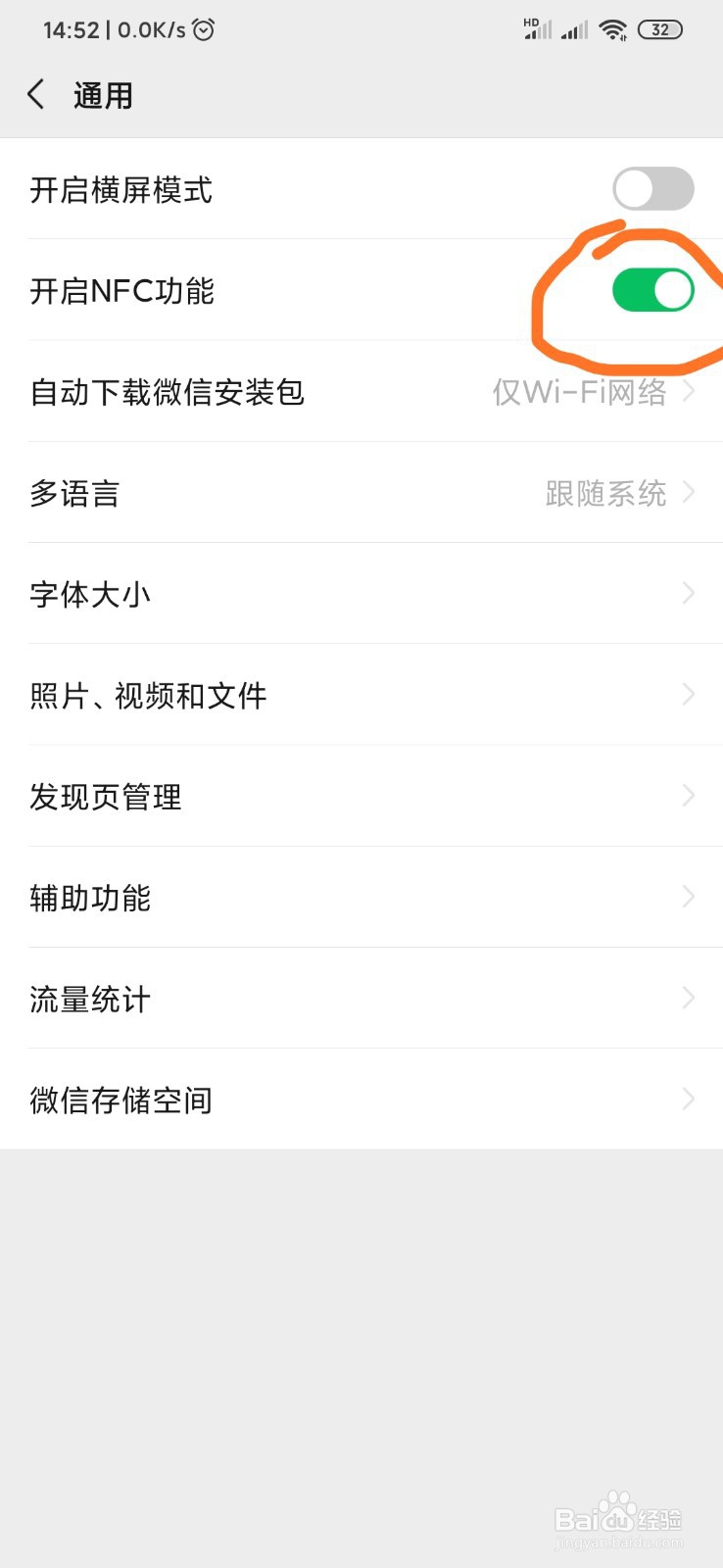Tap the 流量统计 list row
The height and width of the screenshot is (1568, 723).
[x=362, y=998]
